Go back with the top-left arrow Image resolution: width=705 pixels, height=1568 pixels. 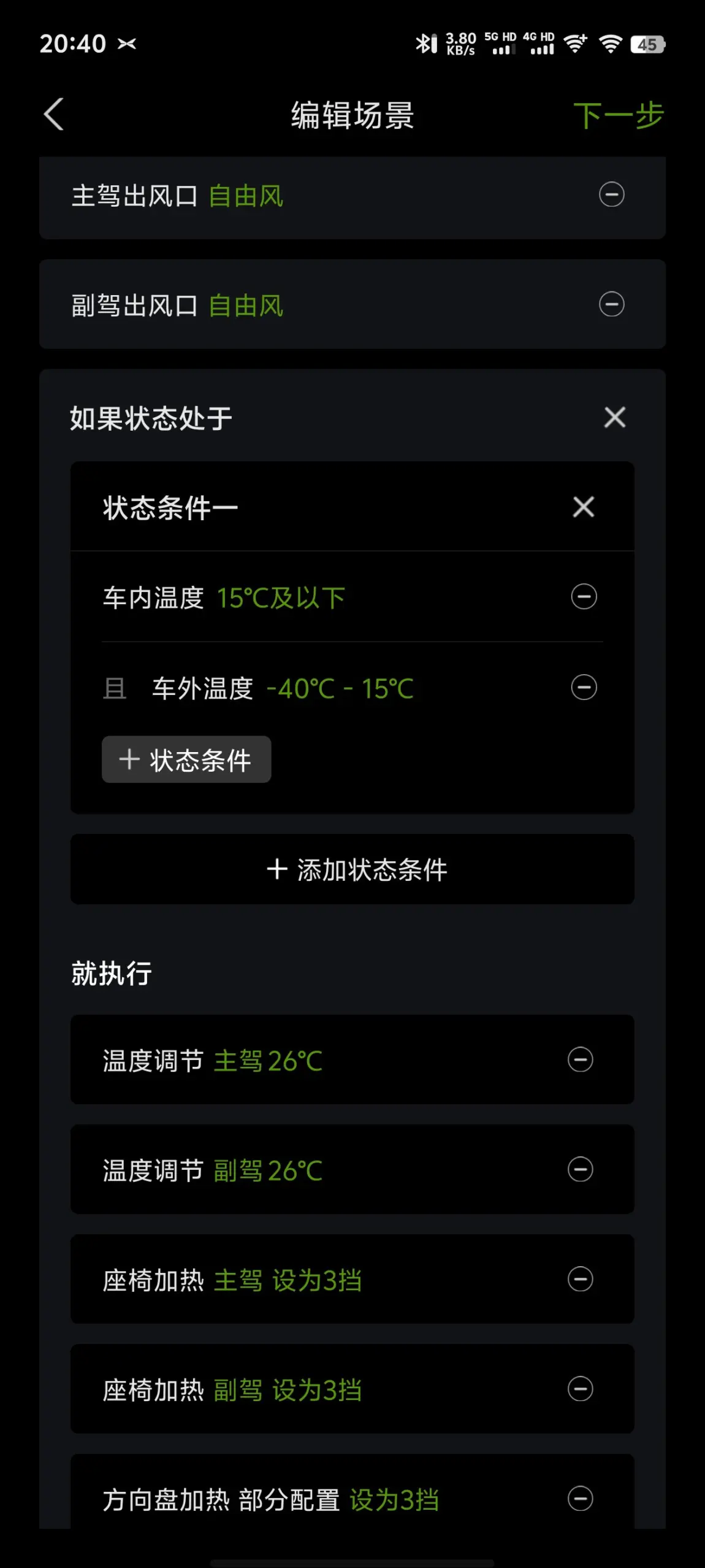(x=54, y=115)
